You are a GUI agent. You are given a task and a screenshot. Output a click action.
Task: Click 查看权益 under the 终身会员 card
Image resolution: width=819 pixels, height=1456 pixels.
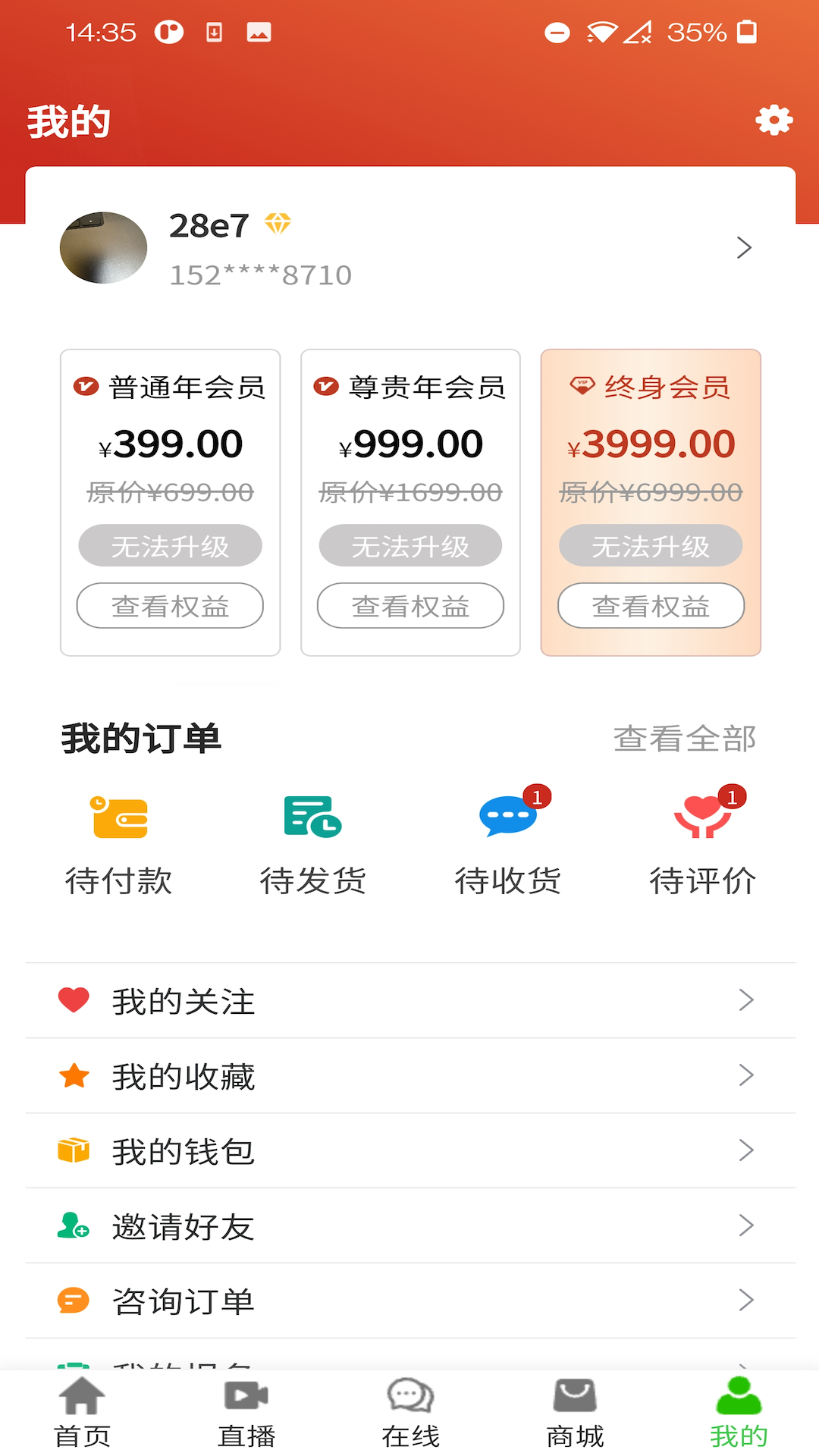(650, 606)
